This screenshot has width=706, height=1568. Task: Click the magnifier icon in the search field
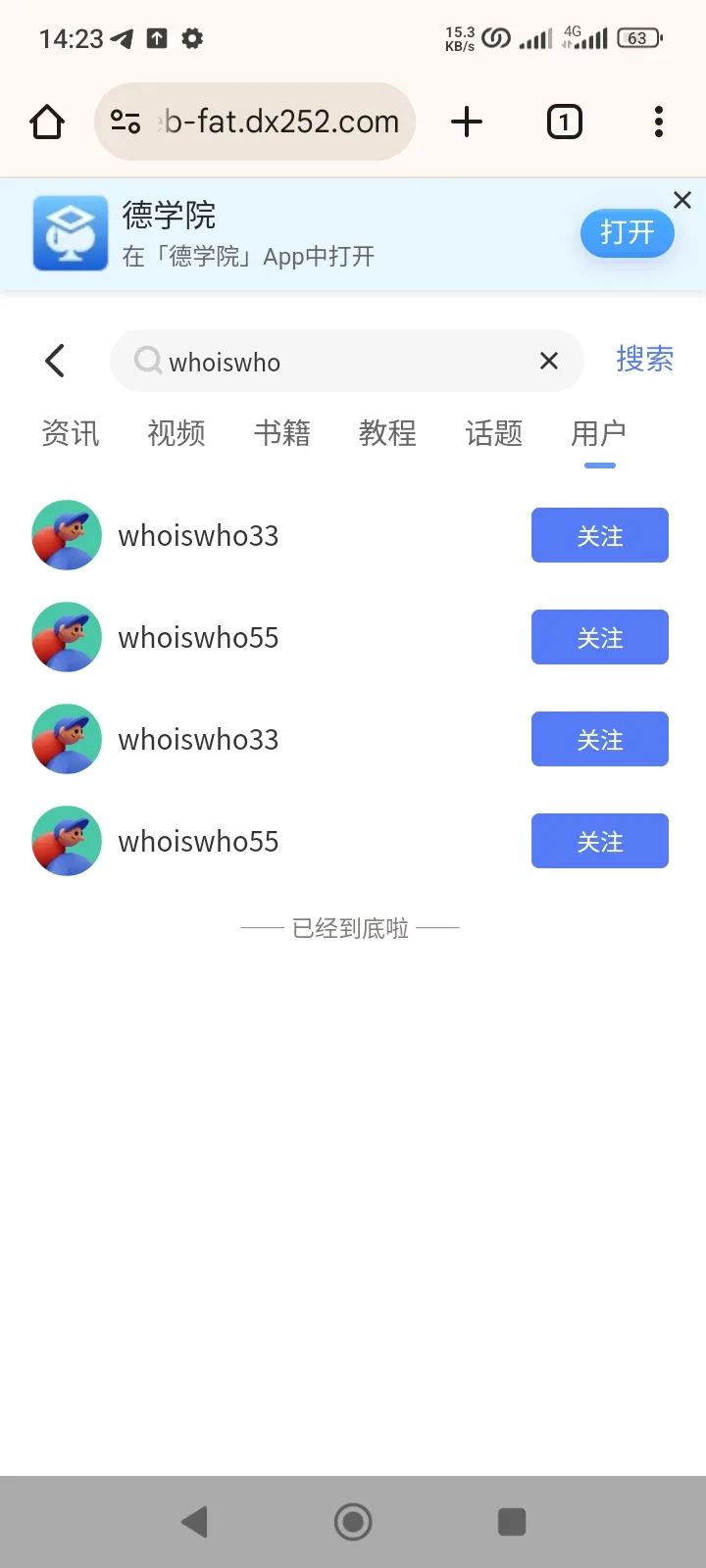(147, 361)
